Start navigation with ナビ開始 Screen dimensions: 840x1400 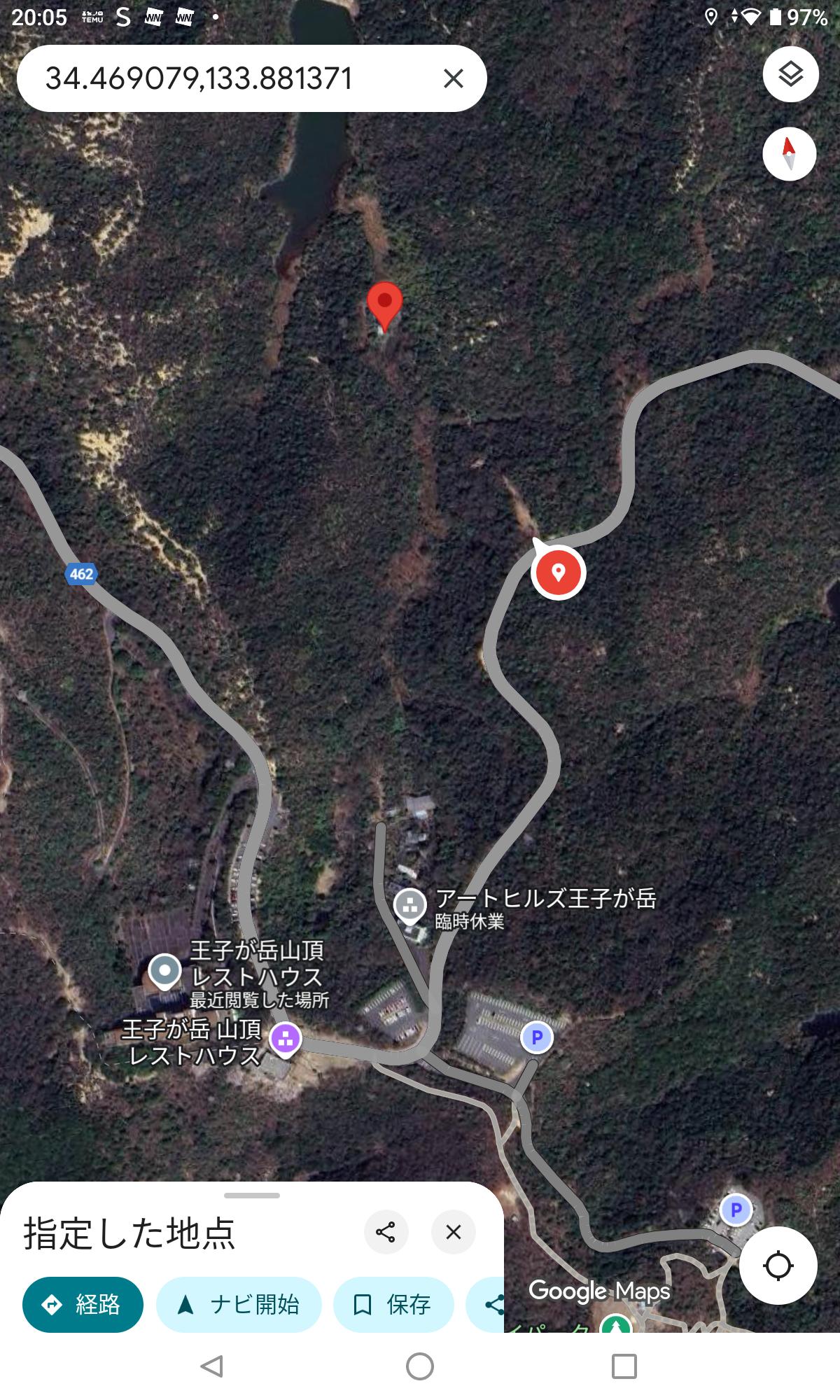pyautogui.click(x=239, y=1305)
